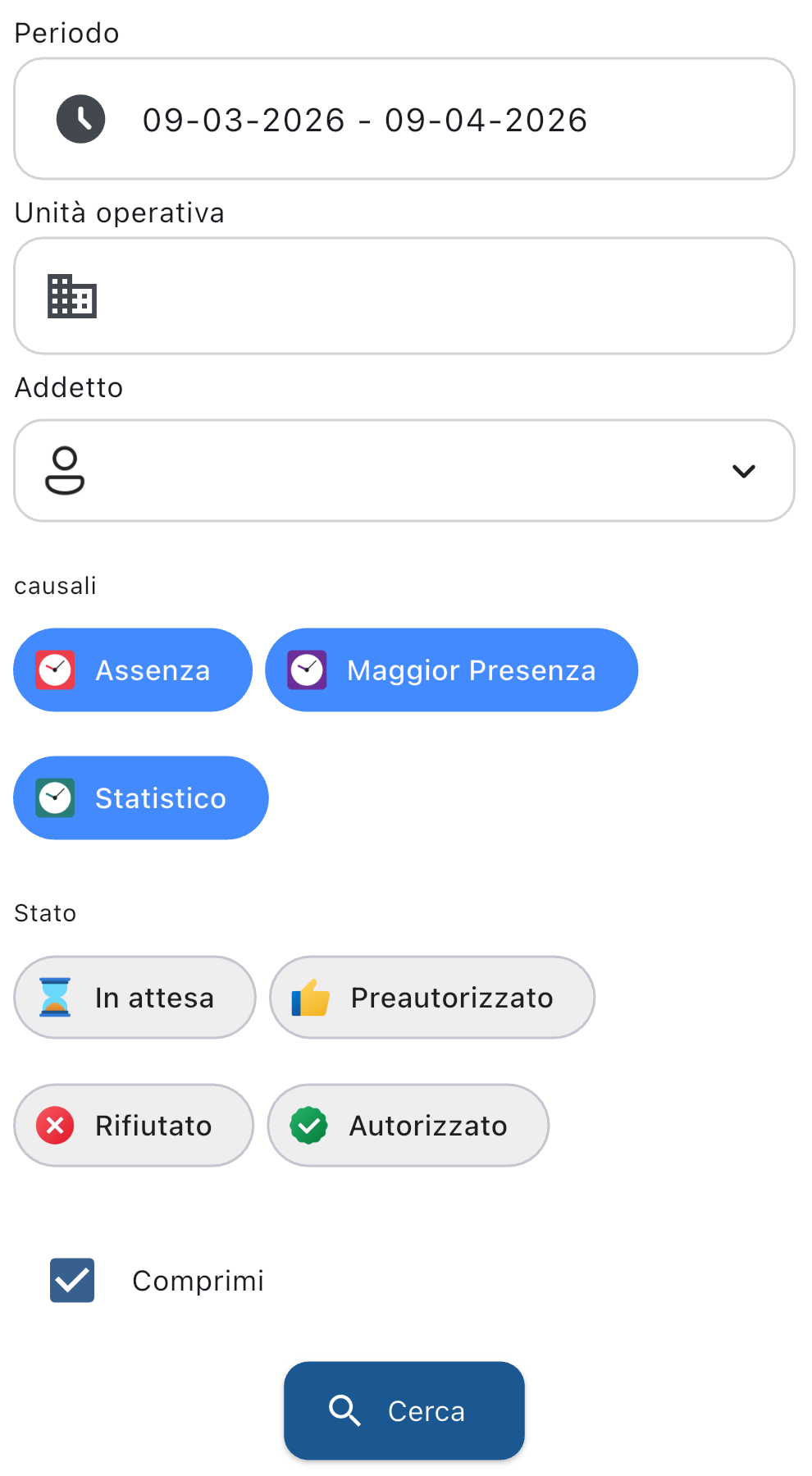
Task: Deselect the Assenza causale chip
Action: click(133, 670)
